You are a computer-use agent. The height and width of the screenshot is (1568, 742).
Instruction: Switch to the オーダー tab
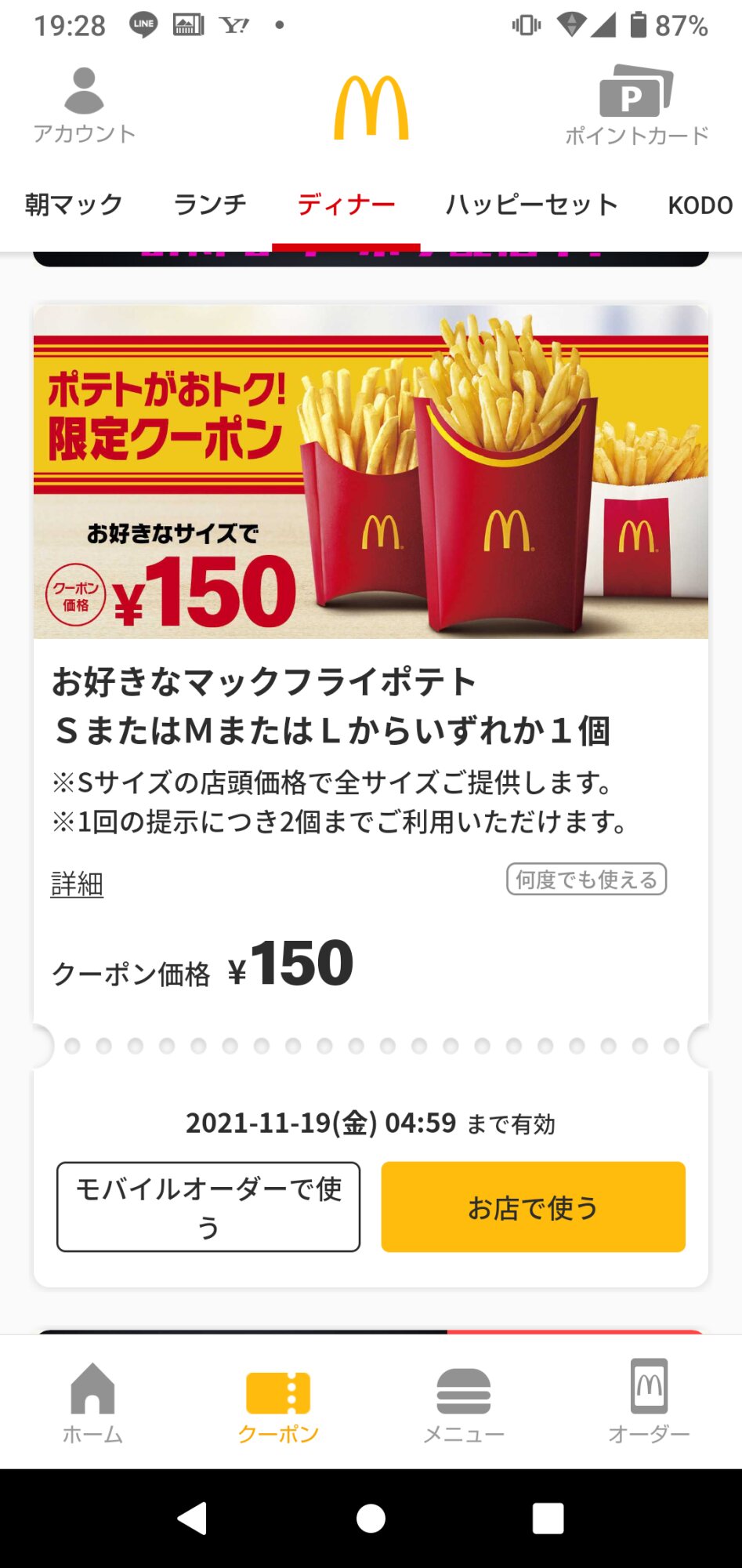pyautogui.click(x=649, y=1403)
